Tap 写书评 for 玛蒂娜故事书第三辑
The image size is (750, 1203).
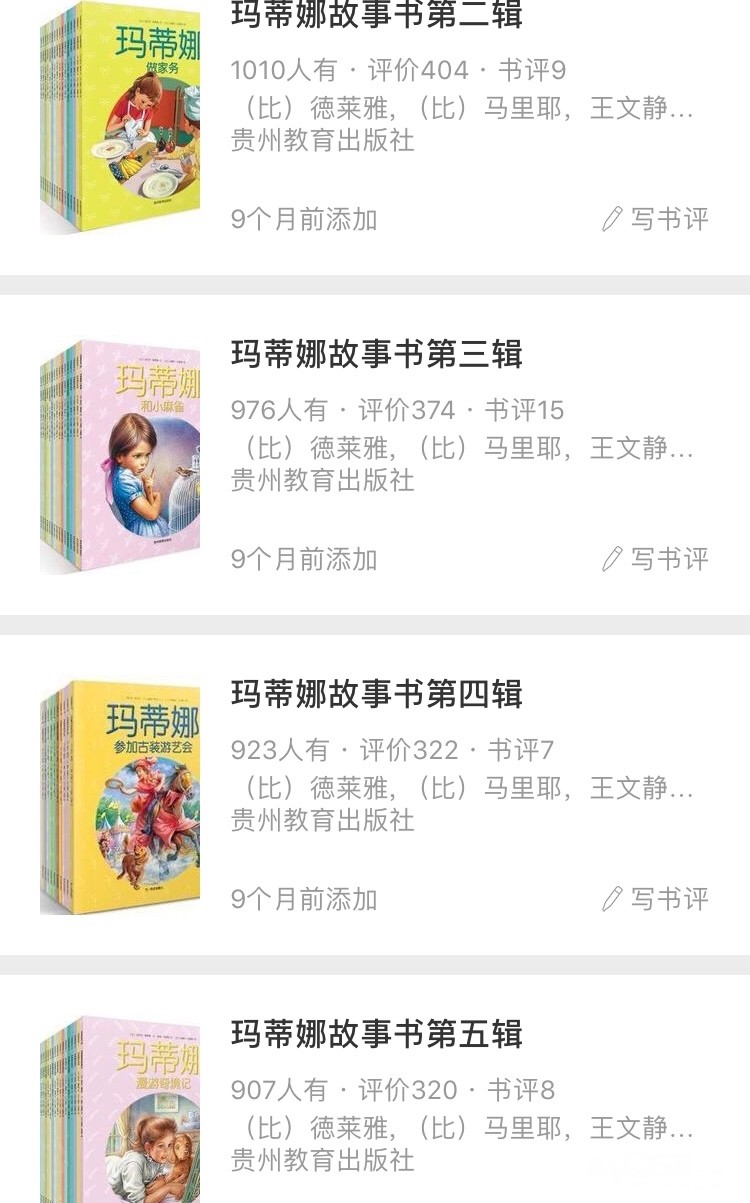point(656,559)
